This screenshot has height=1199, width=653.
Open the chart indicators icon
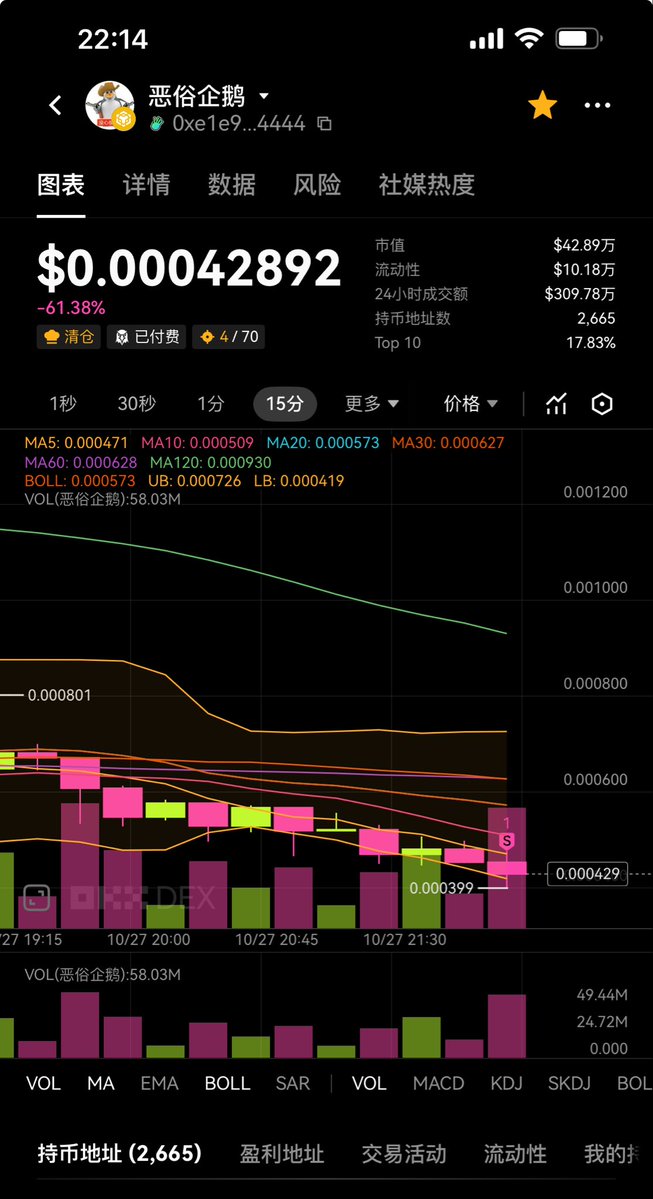point(556,404)
